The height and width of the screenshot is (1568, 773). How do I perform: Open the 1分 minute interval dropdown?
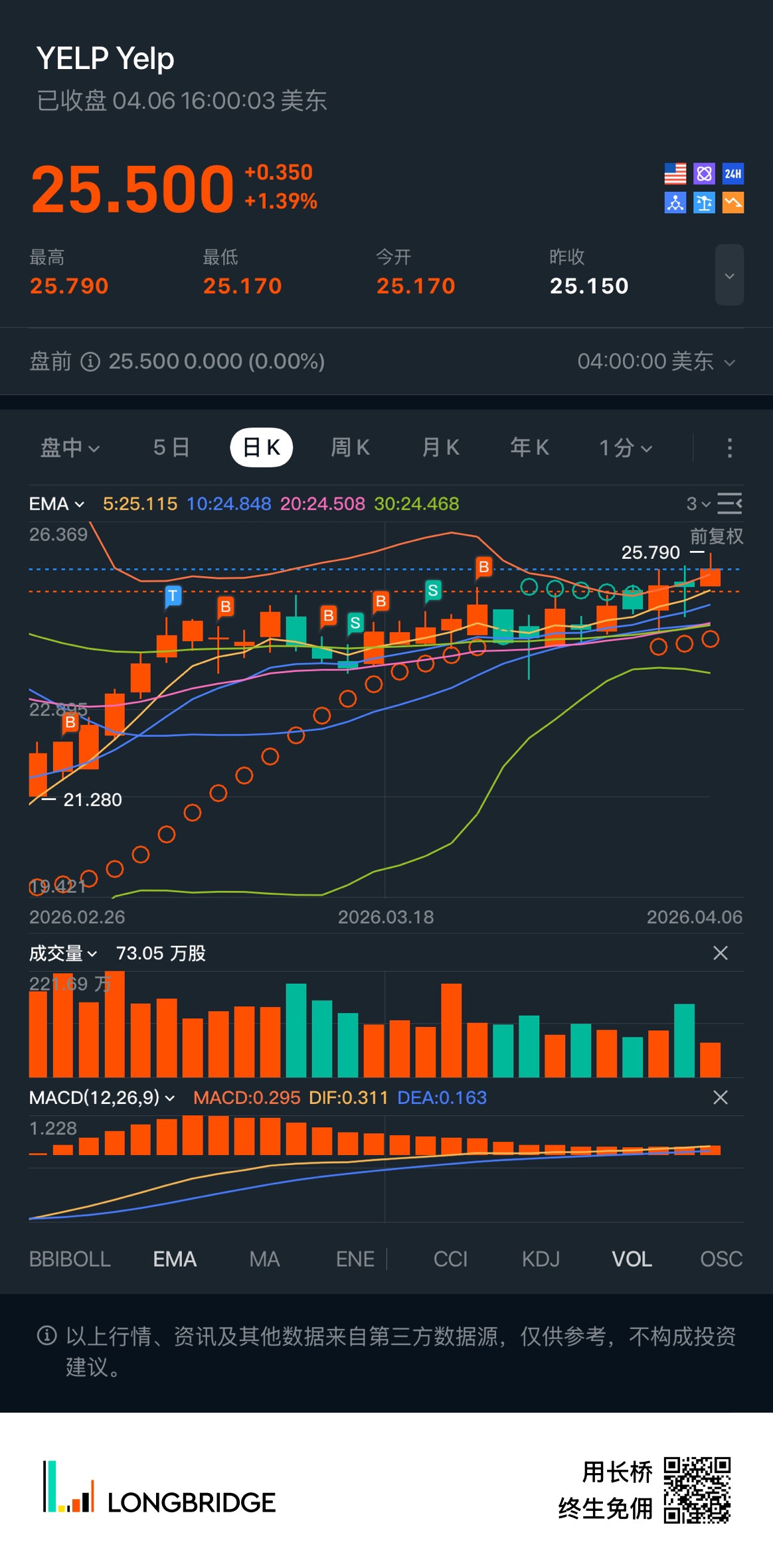click(625, 448)
